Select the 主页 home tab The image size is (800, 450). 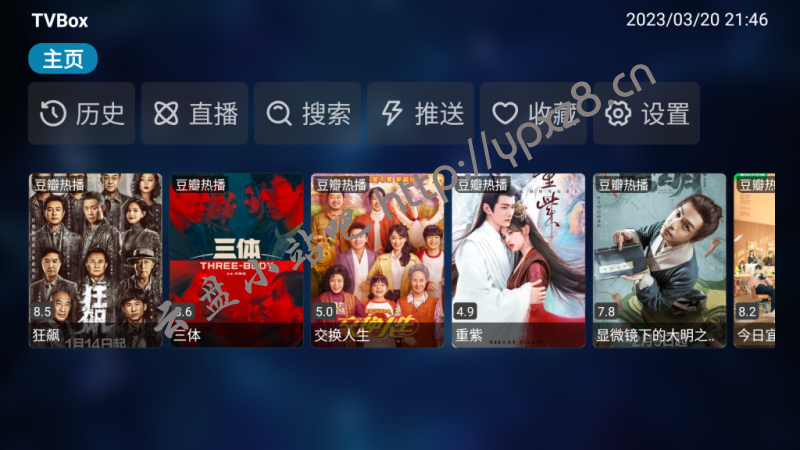(x=63, y=59)
